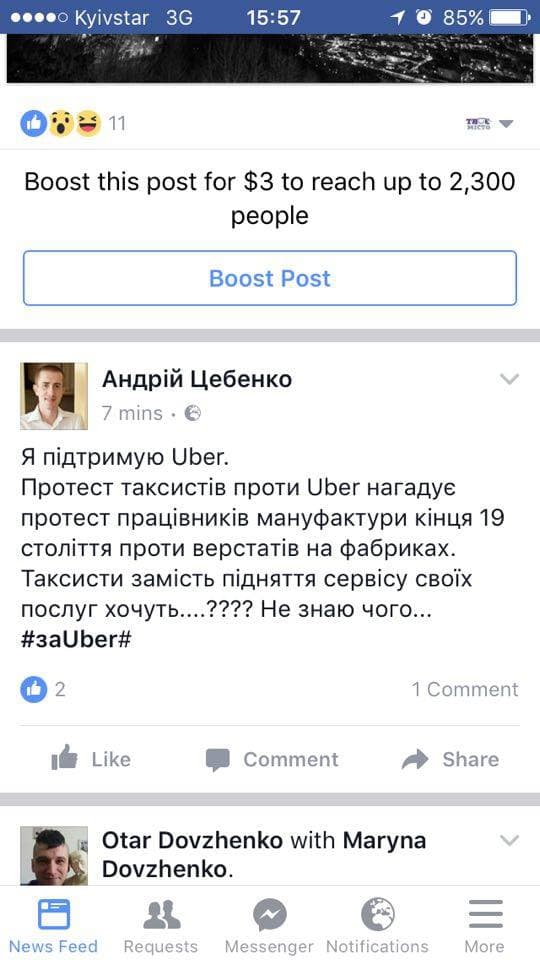Screen dimensions: 540x960
Task: Expand options chevron on Андрій Цебенко's post
Action: coord(509,379)
